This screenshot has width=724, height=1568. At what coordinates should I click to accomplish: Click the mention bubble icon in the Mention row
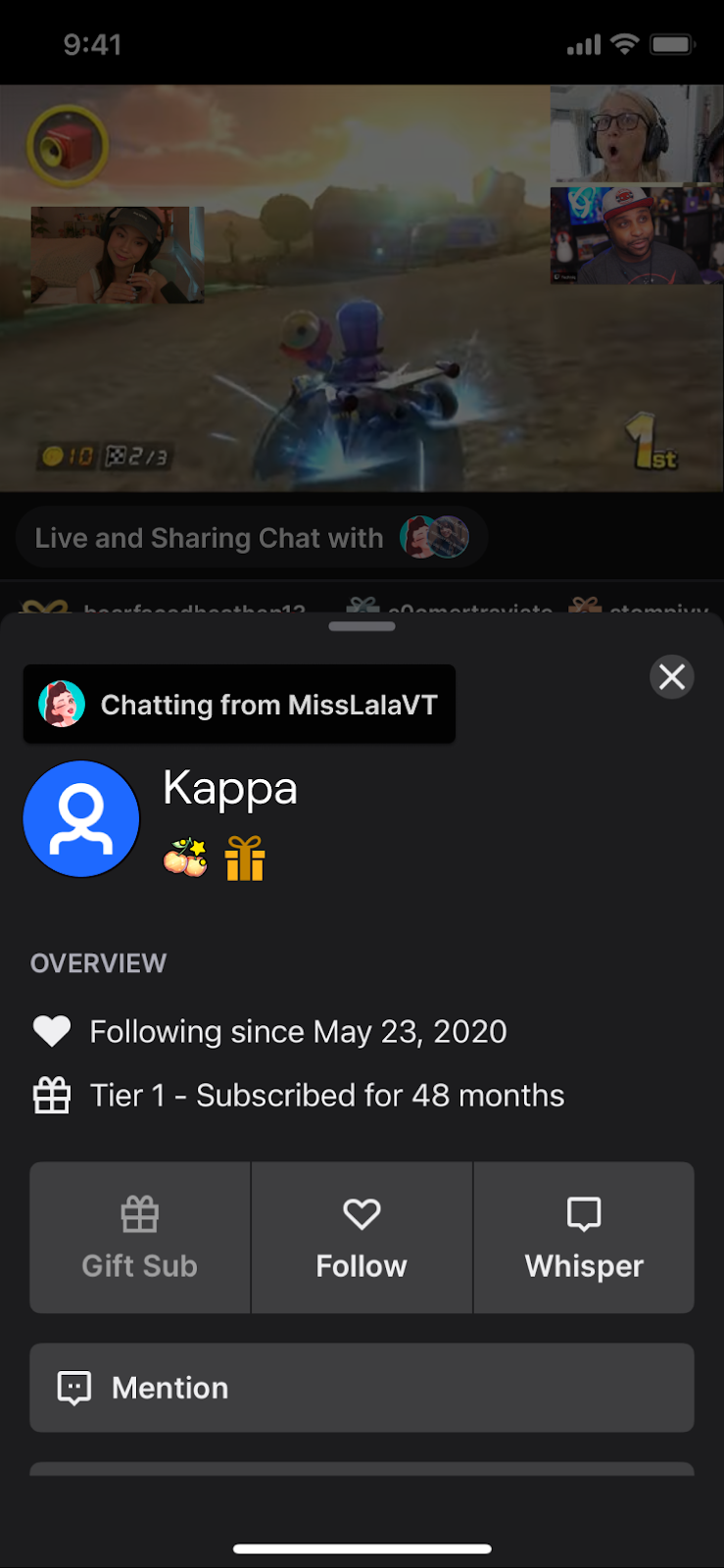[73, 1388]
